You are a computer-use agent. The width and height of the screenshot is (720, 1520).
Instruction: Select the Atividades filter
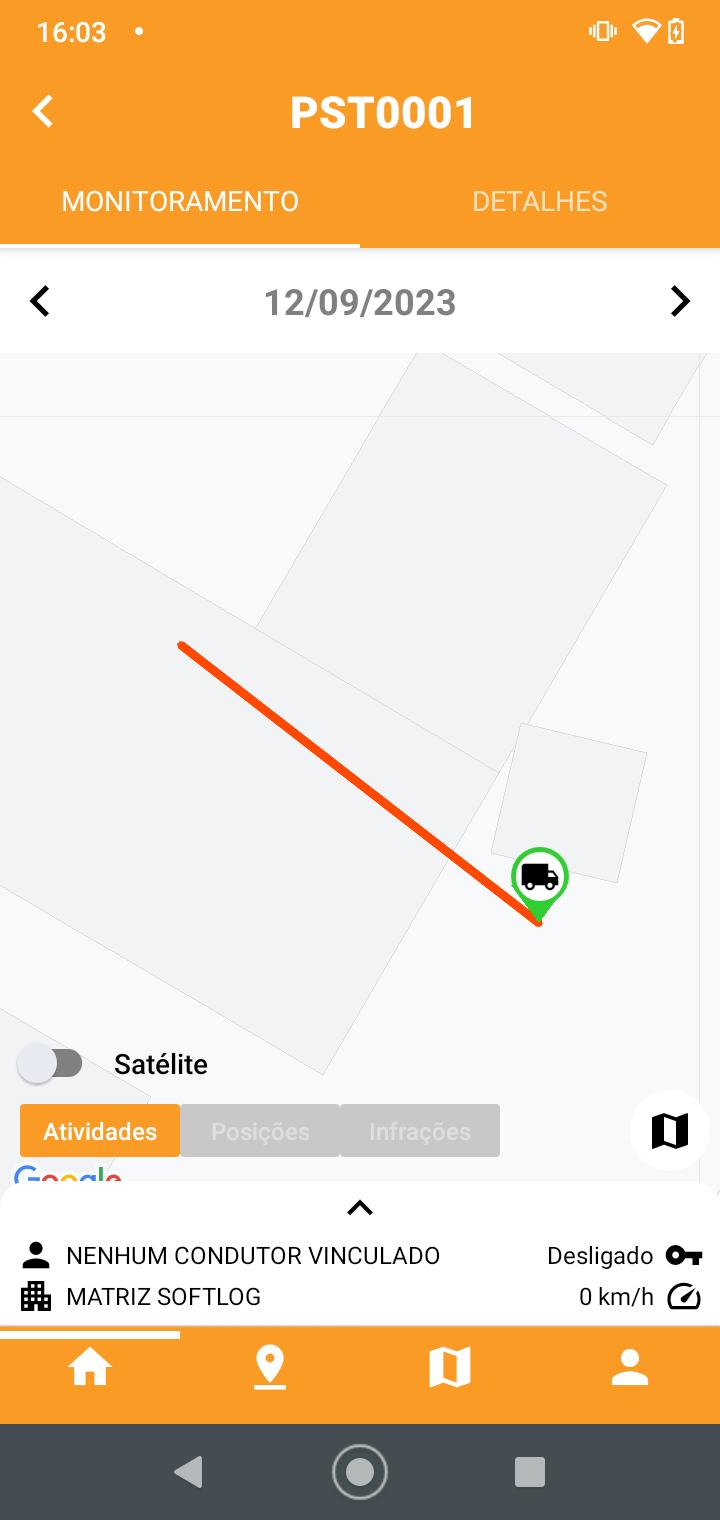click(100, 1131)
